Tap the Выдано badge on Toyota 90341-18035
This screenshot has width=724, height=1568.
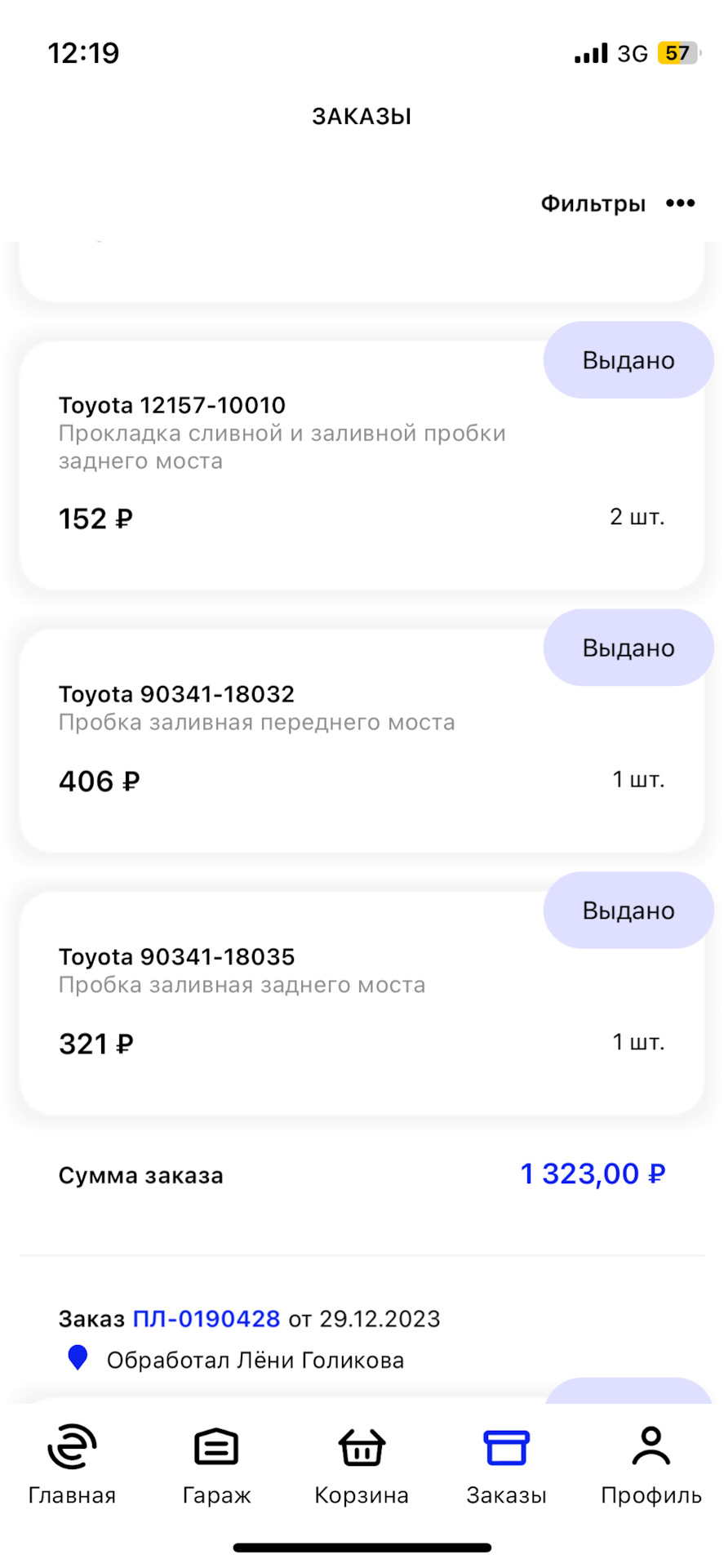[x=628, y=910]
